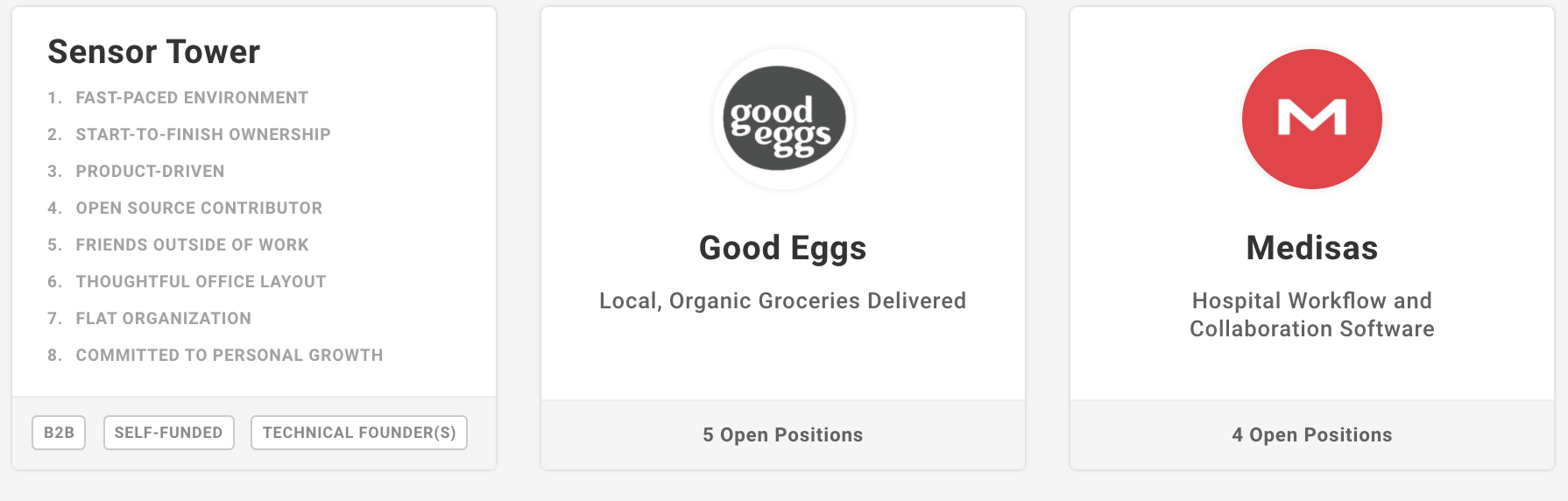Select the B2B tag chip
1568x501 pixels.
tap(59, 433)
